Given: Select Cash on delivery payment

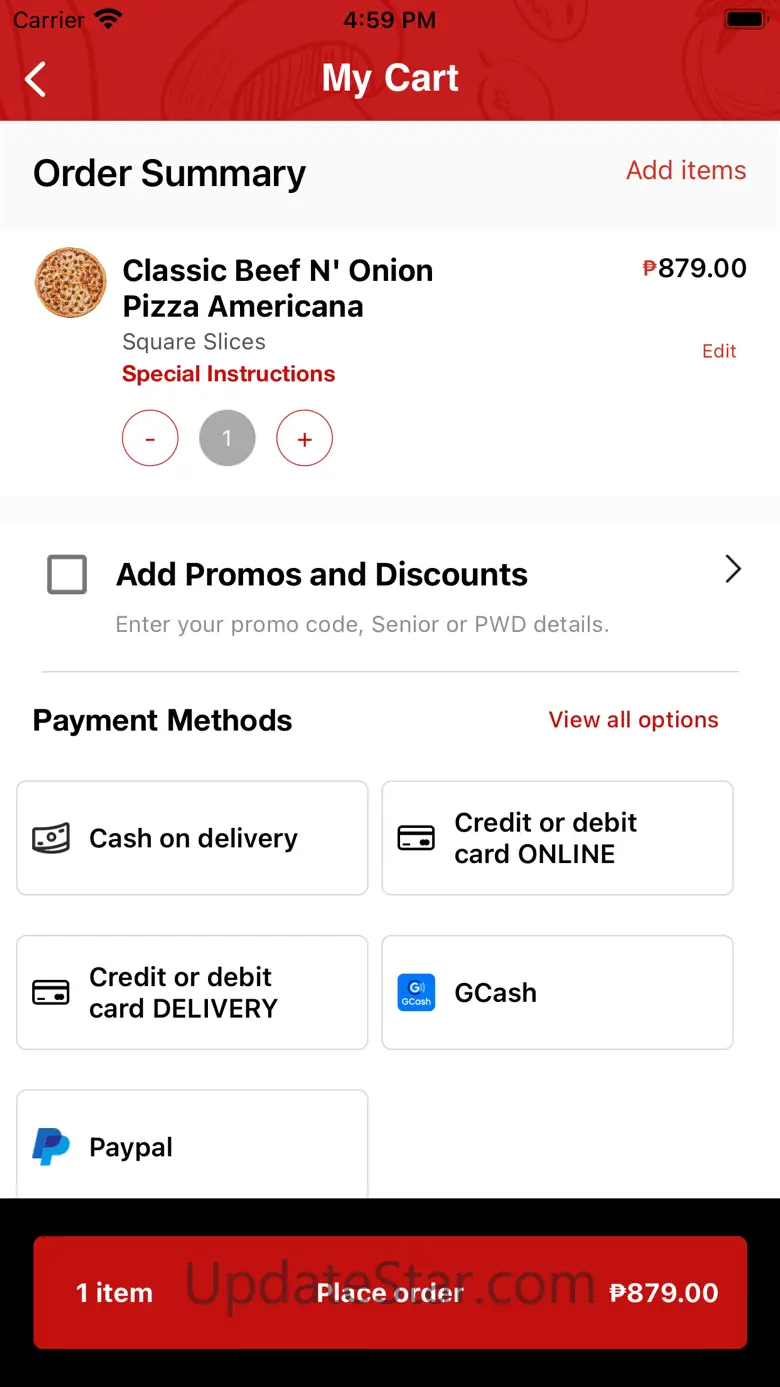Looking at the screenshot, I should tap(192, 838).
